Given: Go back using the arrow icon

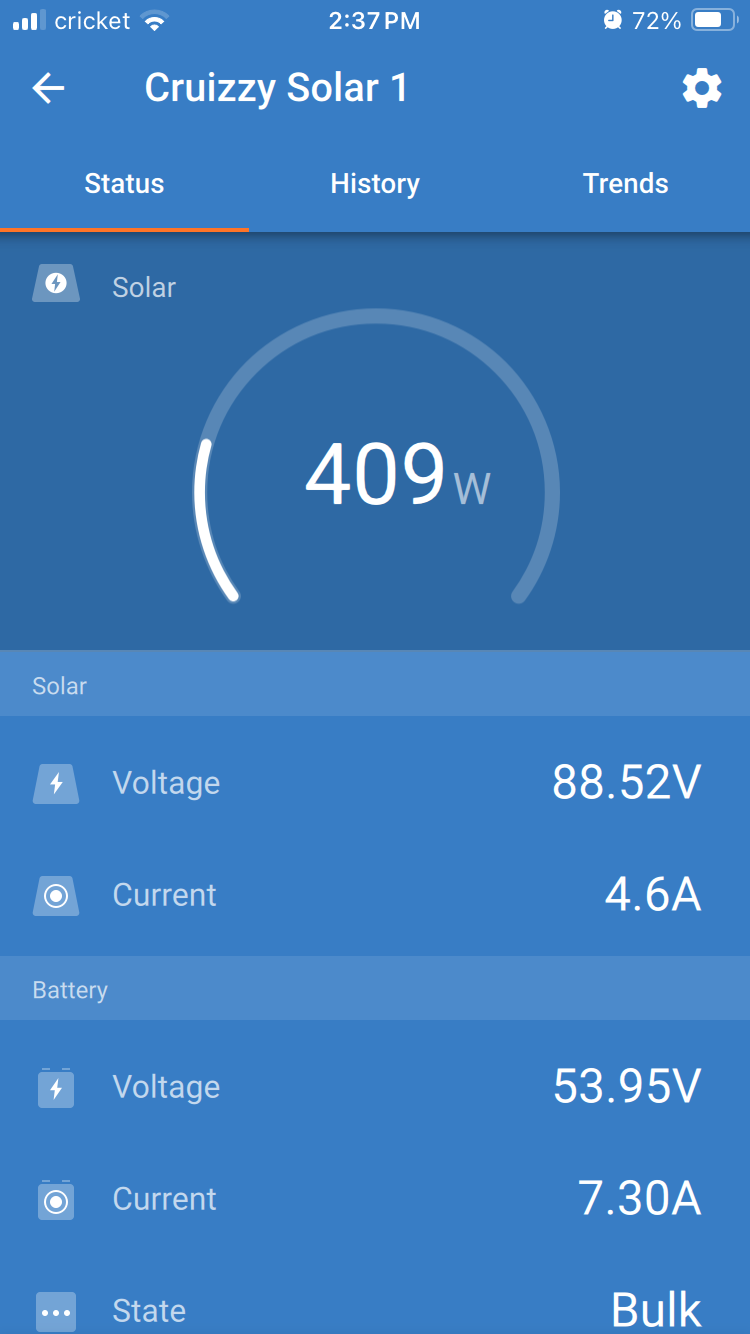Looking at the screenshot, I should (x=48, y=89).
